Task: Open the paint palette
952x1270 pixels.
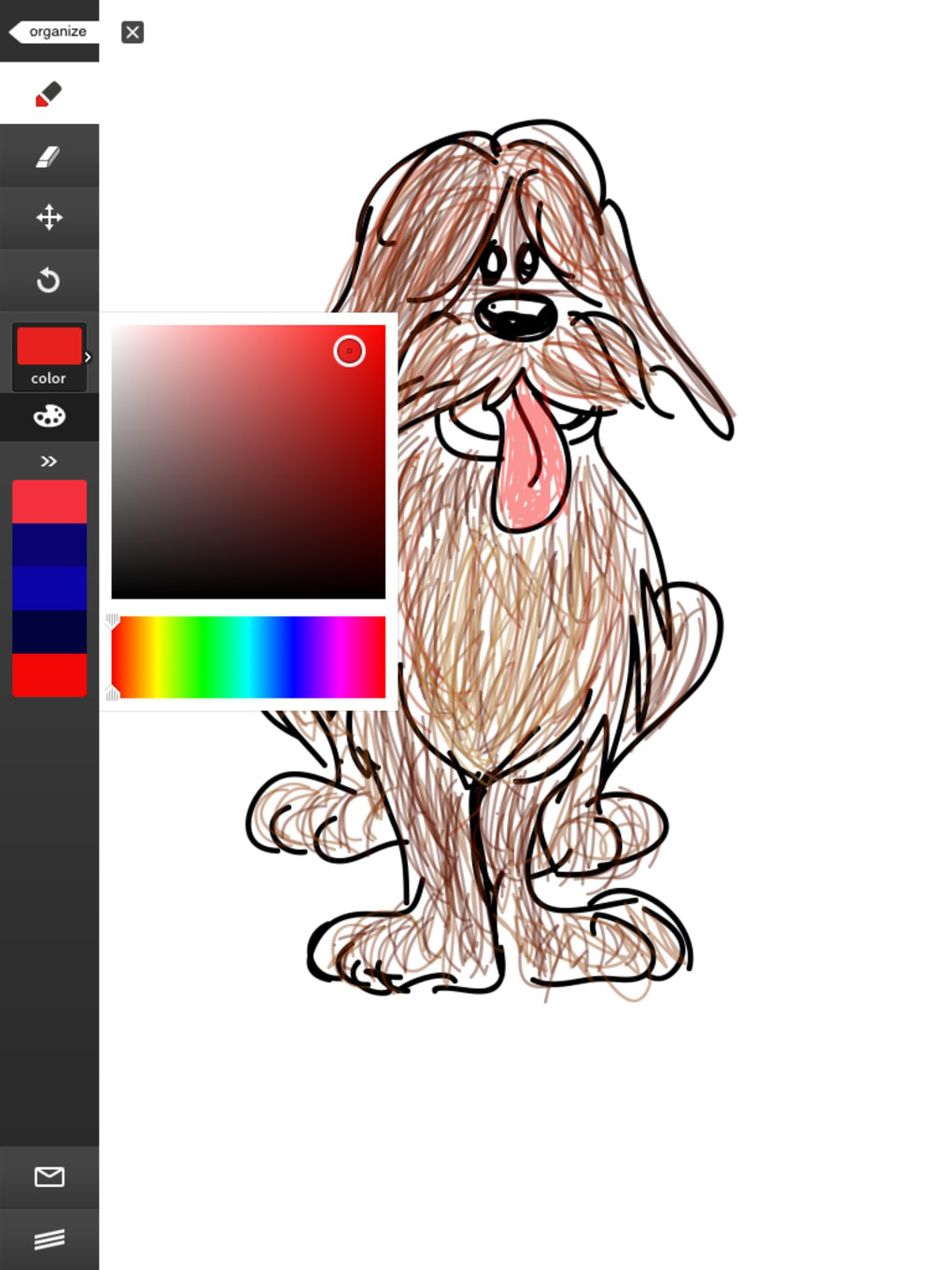Action: click(x=49, y=416)
